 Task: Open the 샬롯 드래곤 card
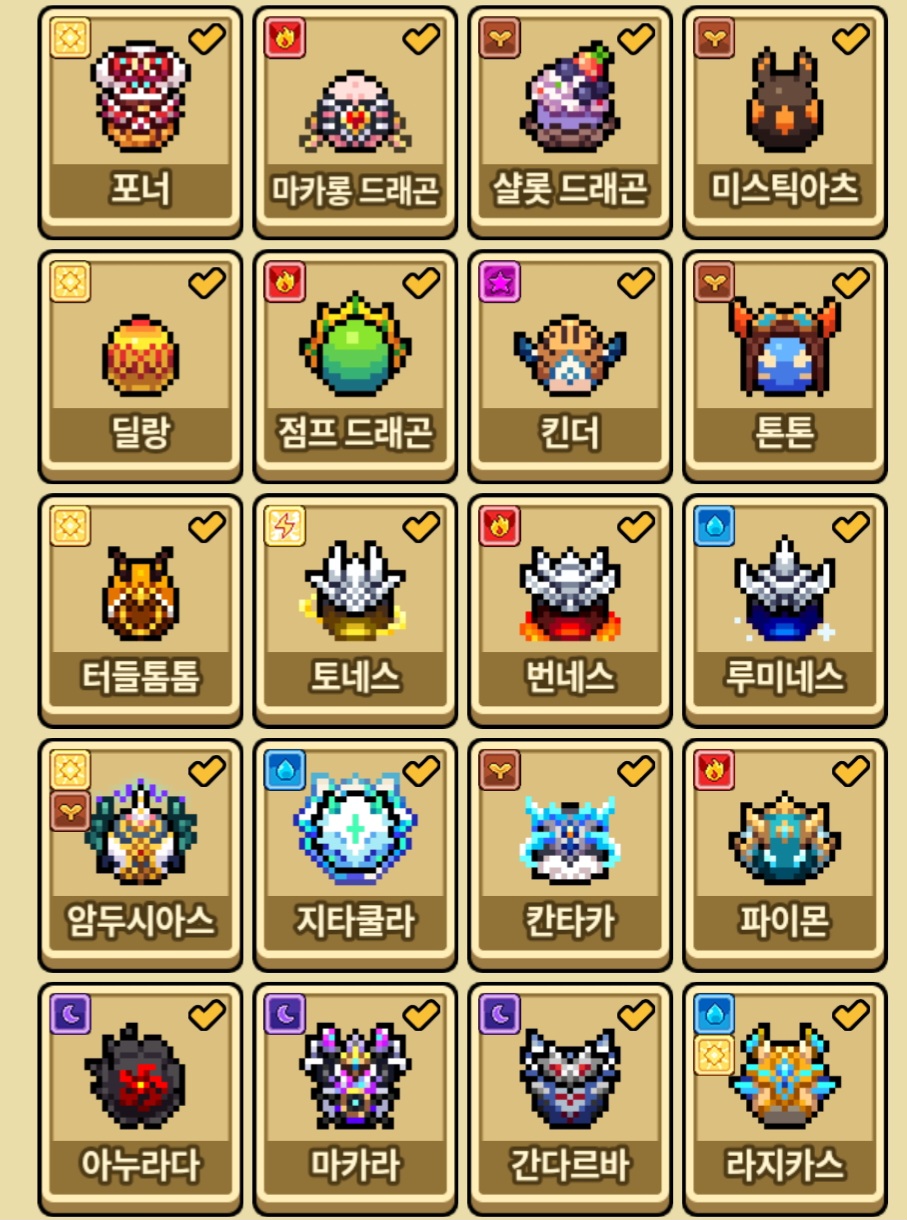point(570,122)
